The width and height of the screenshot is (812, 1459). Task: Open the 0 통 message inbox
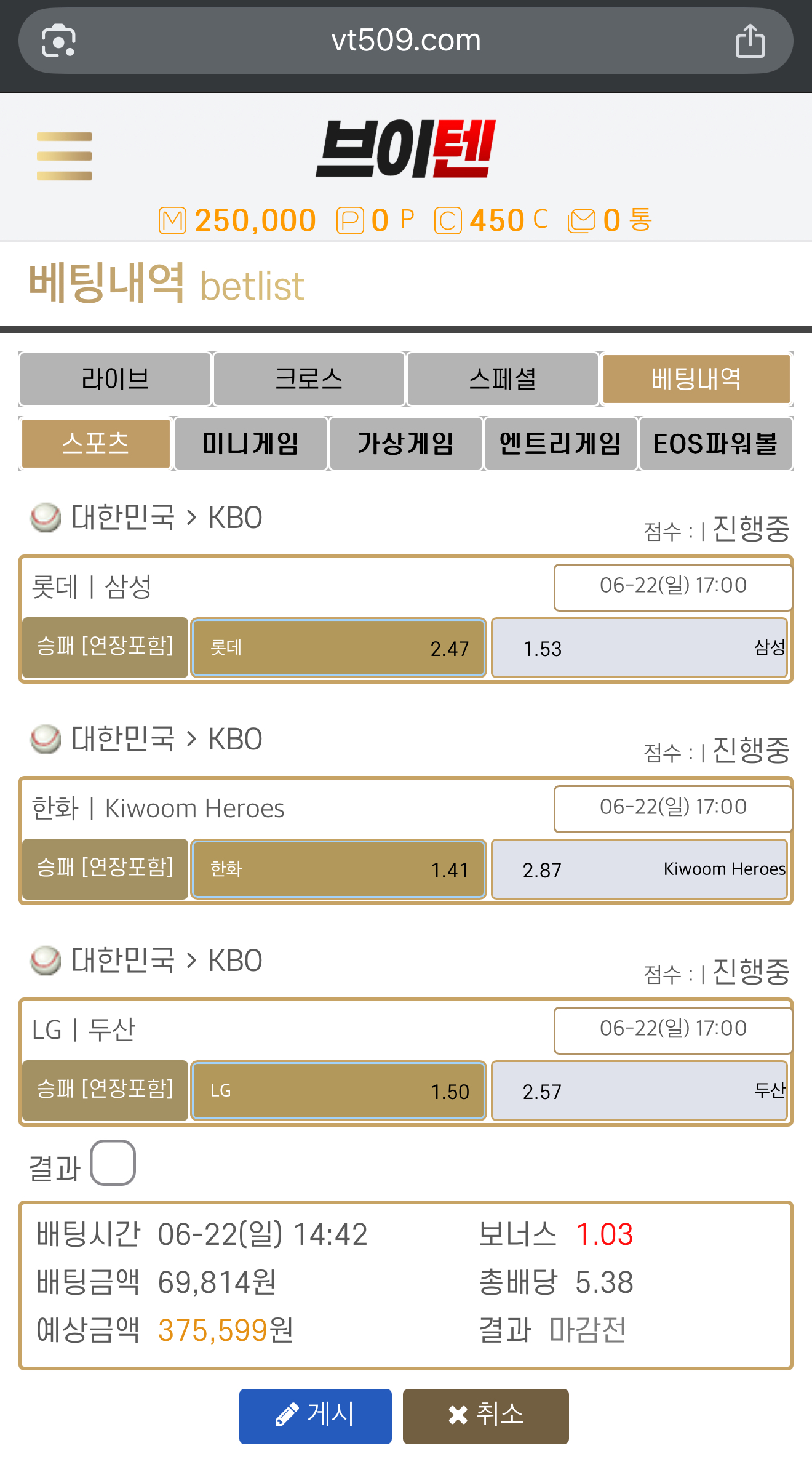(x=610, y=220)
